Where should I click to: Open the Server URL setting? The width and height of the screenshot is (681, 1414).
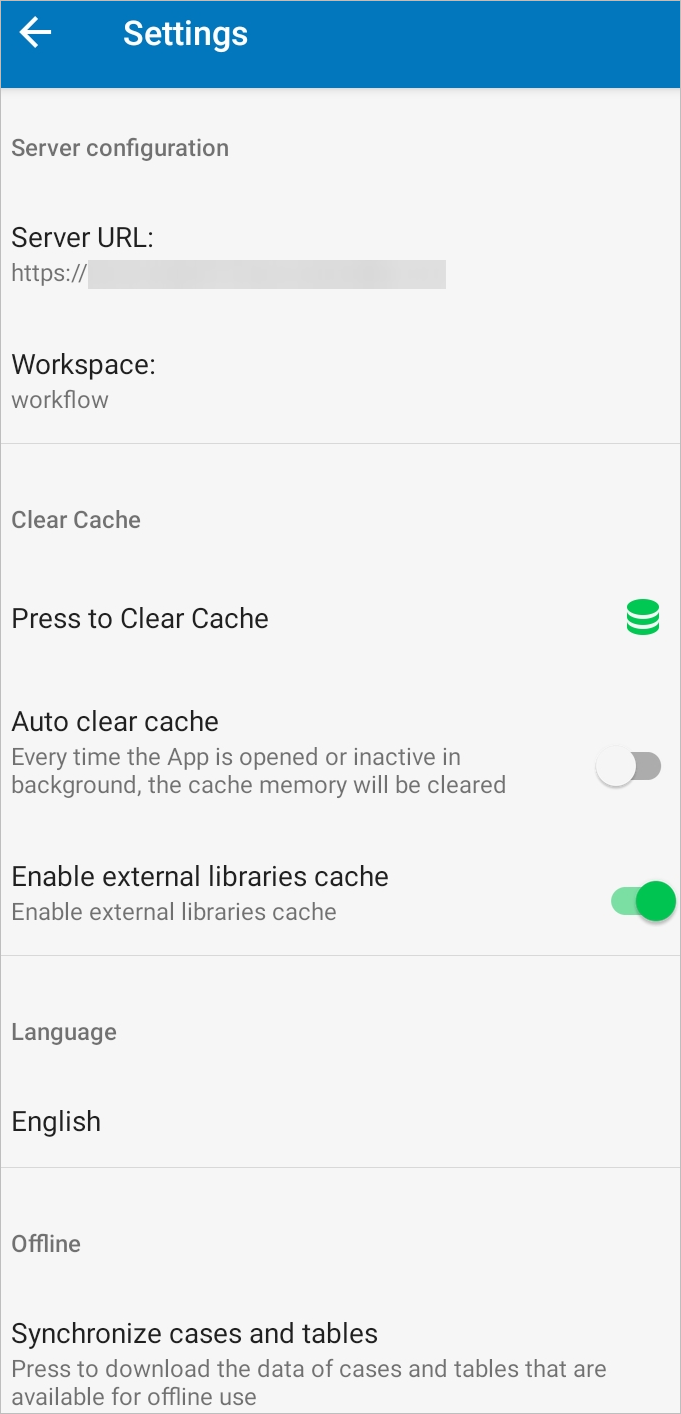pos(228,255)
